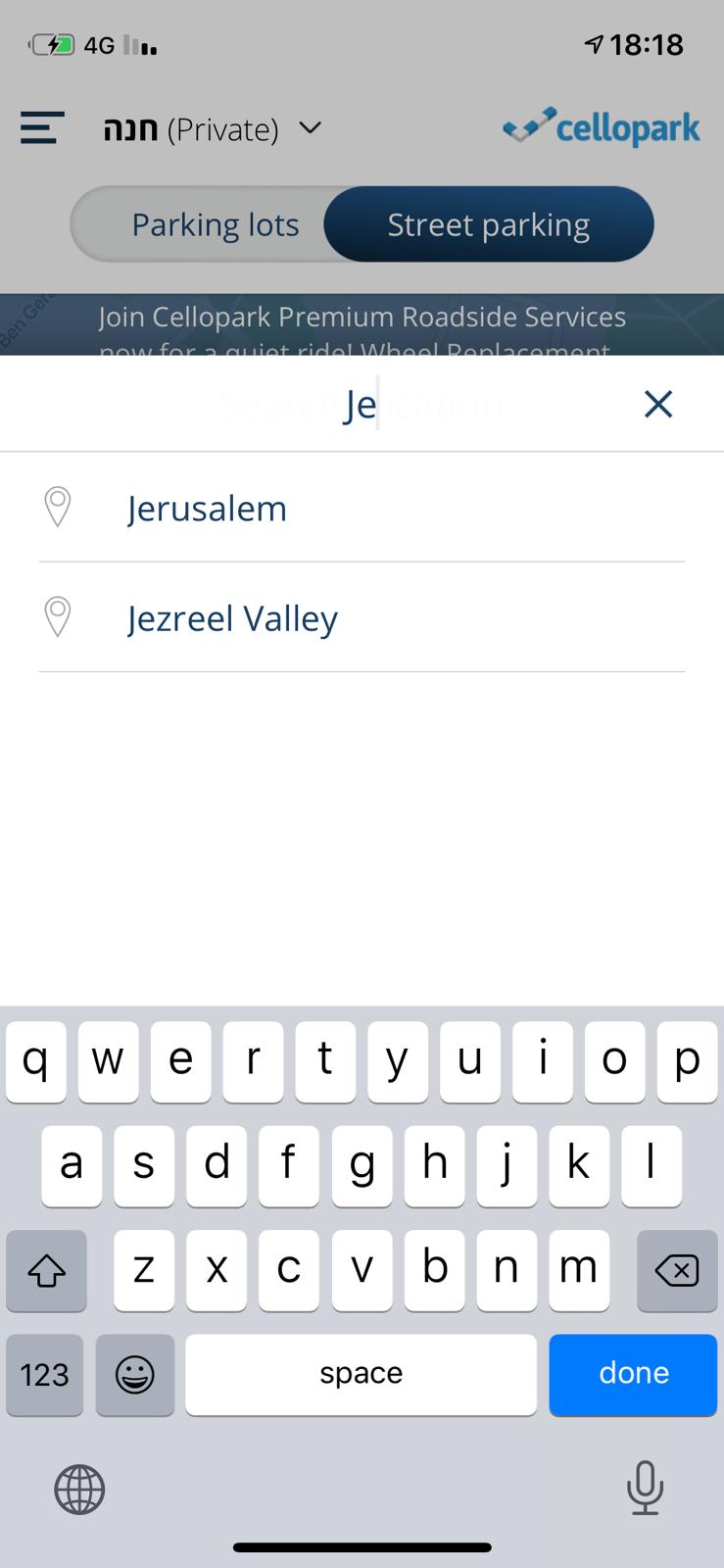Choose Jezreel Valley from the suggestions
Viewport: 724px width, 1568px height.
pyautogui.click(x=232, y=618)
